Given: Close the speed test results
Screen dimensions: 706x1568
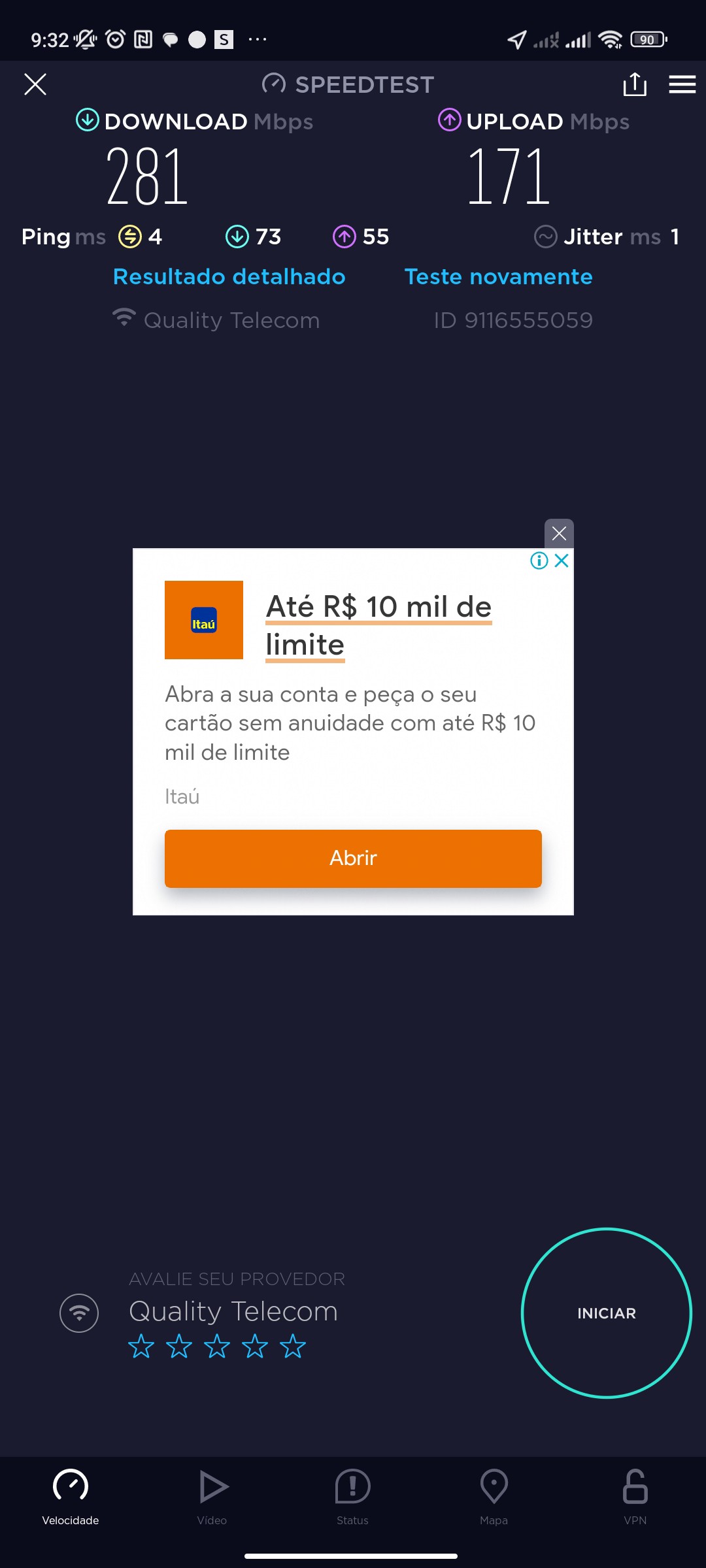Looking at the screenshot, I should click(35, 84).
